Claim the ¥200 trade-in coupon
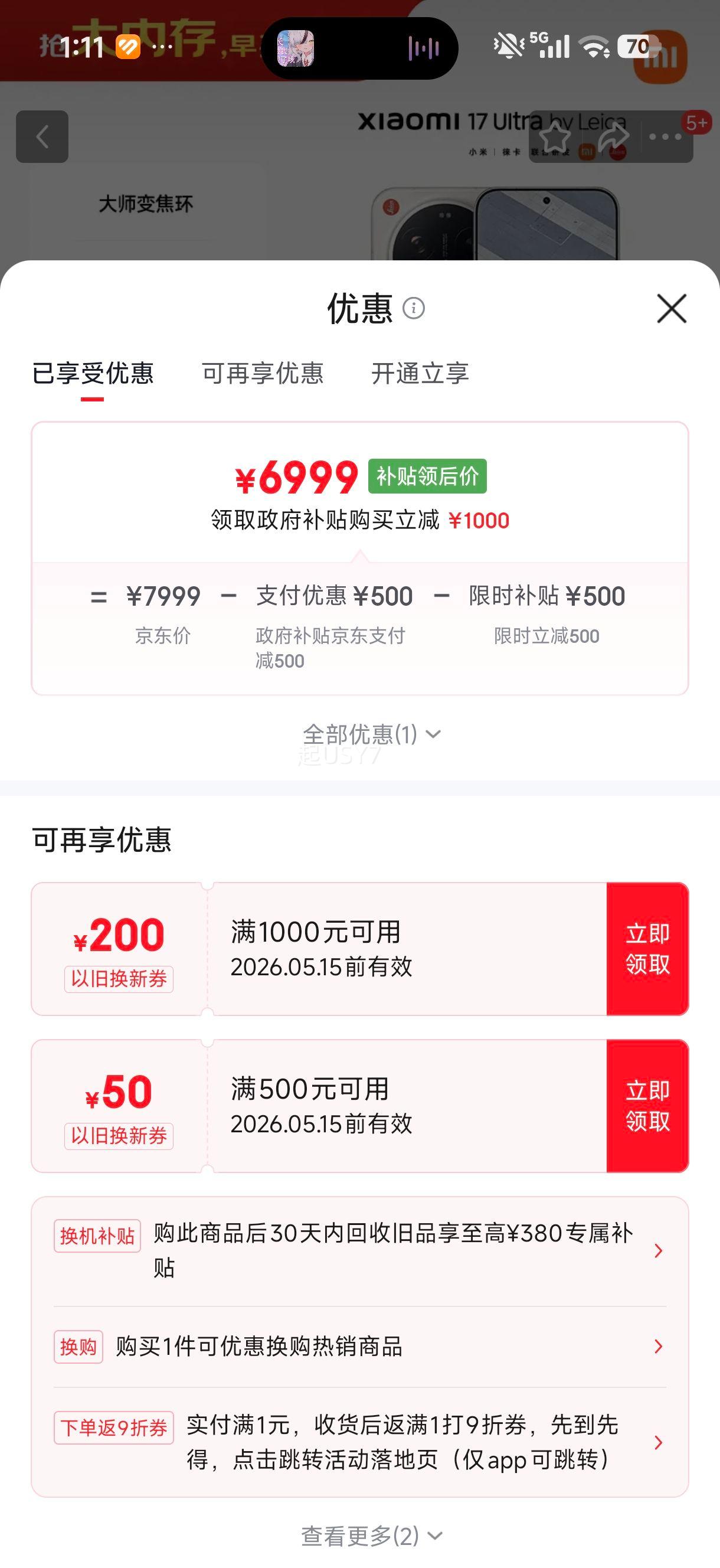This screenshot has width=720, height=1568. point(647,948)
